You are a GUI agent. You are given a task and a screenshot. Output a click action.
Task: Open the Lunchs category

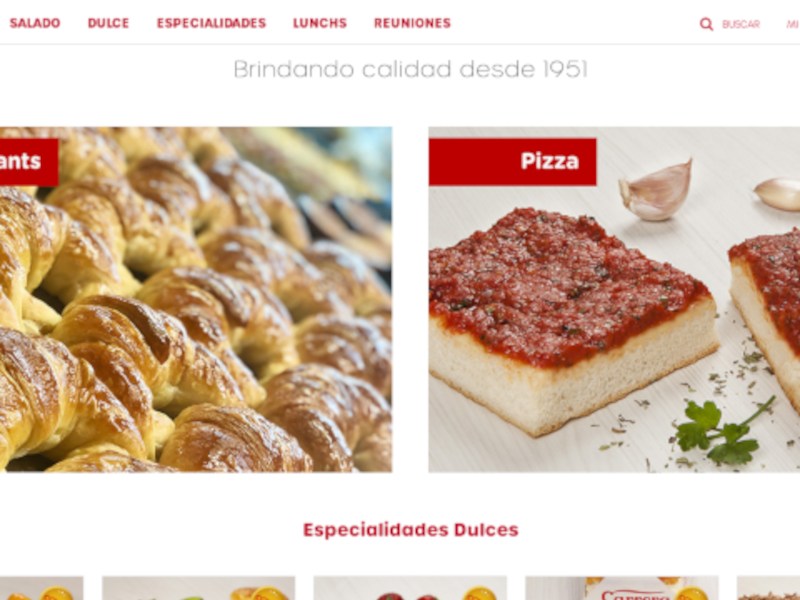pyautogui.click(x=320, y=23)
